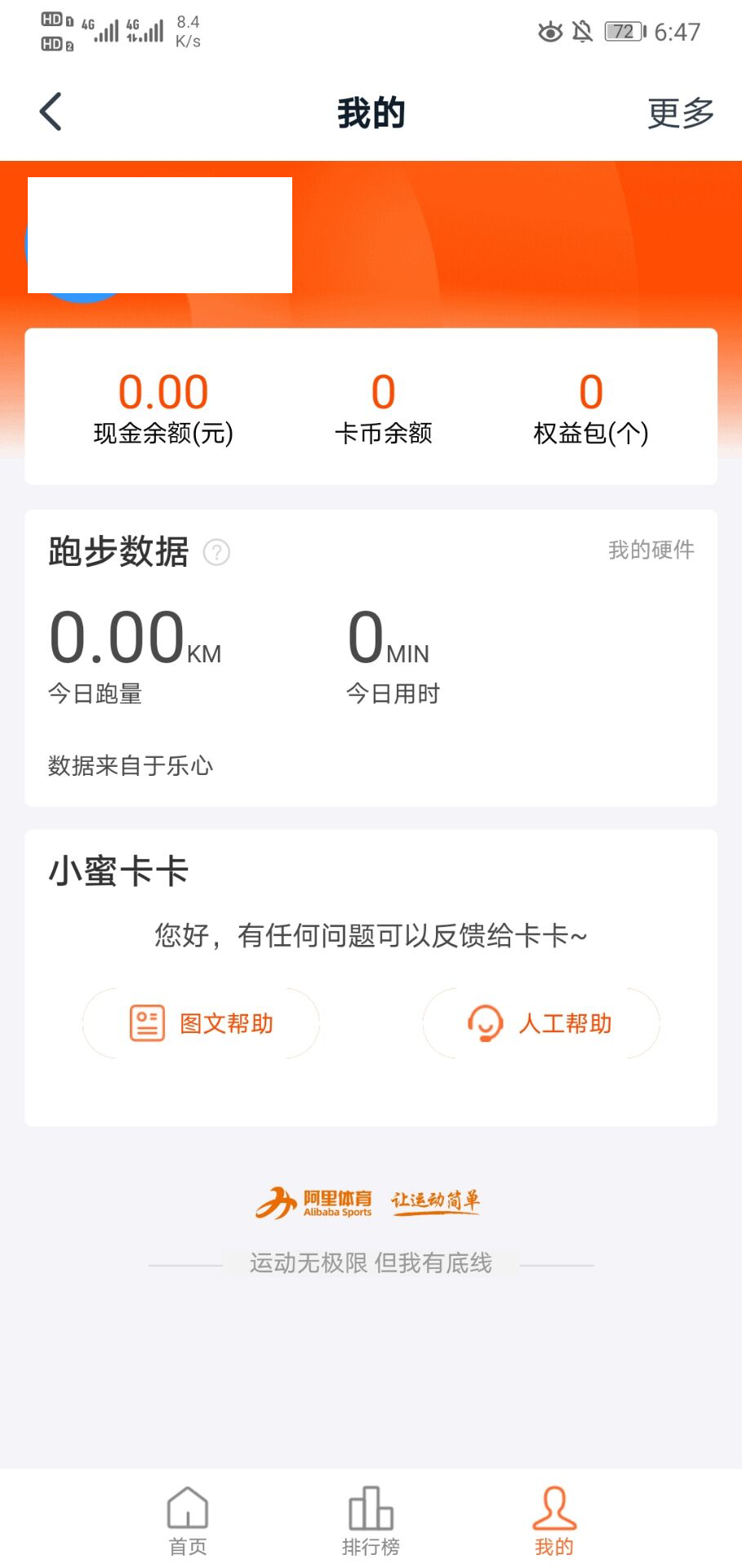Open the 更多 menu
The image size is (742, 1568).
click(x=680, y=113)
